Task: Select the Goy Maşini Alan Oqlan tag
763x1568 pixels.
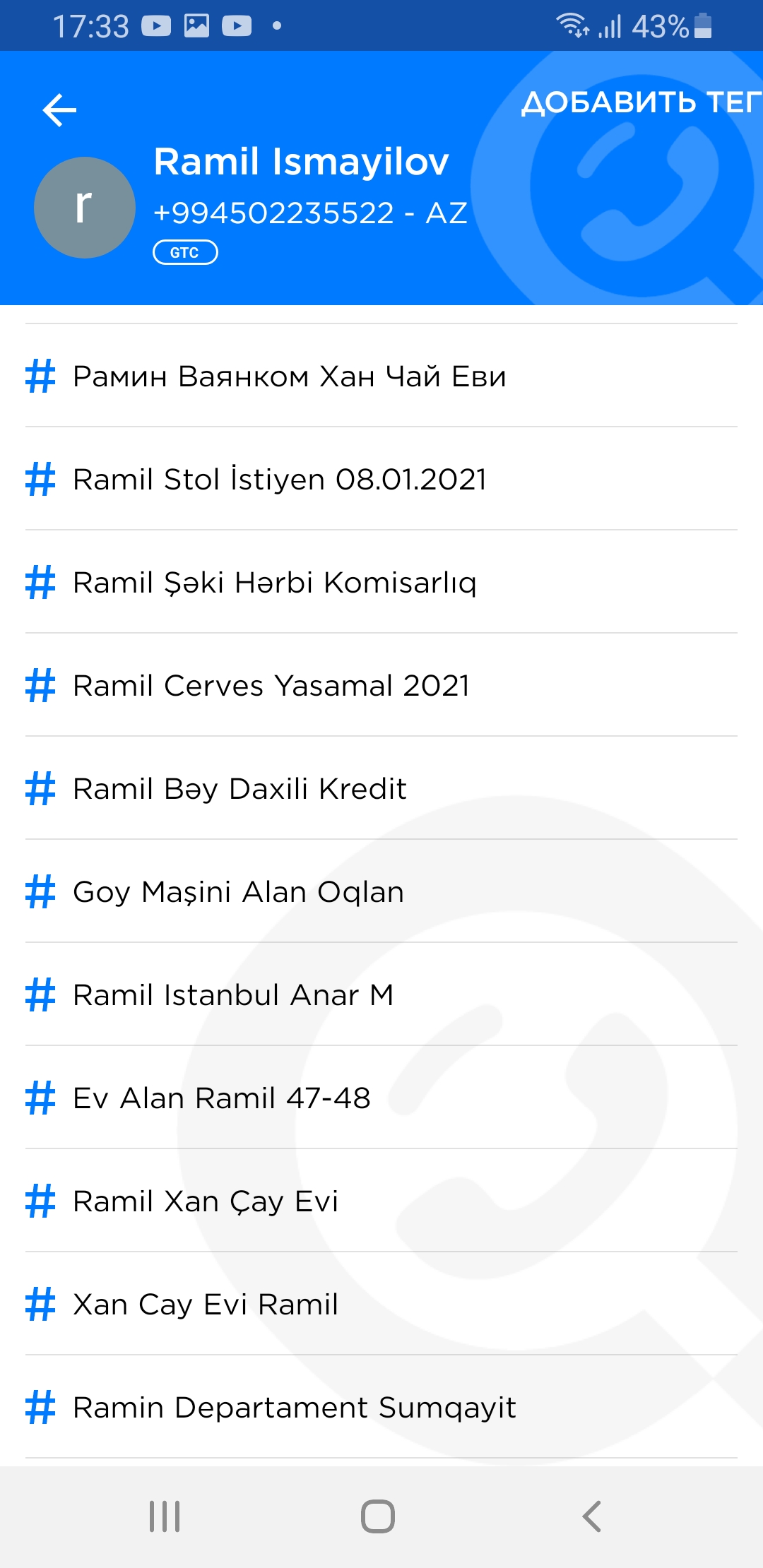Action: [x=381, y=891]
